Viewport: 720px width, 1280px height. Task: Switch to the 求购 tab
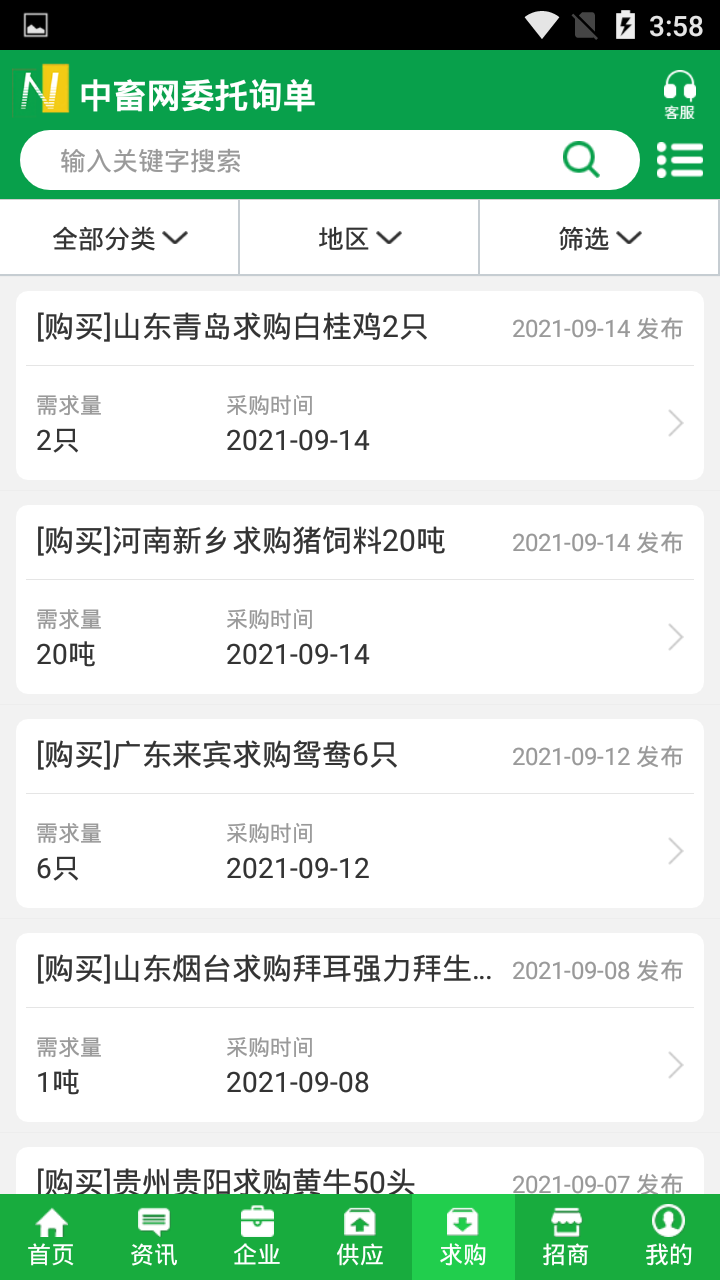coord(460,1235)
